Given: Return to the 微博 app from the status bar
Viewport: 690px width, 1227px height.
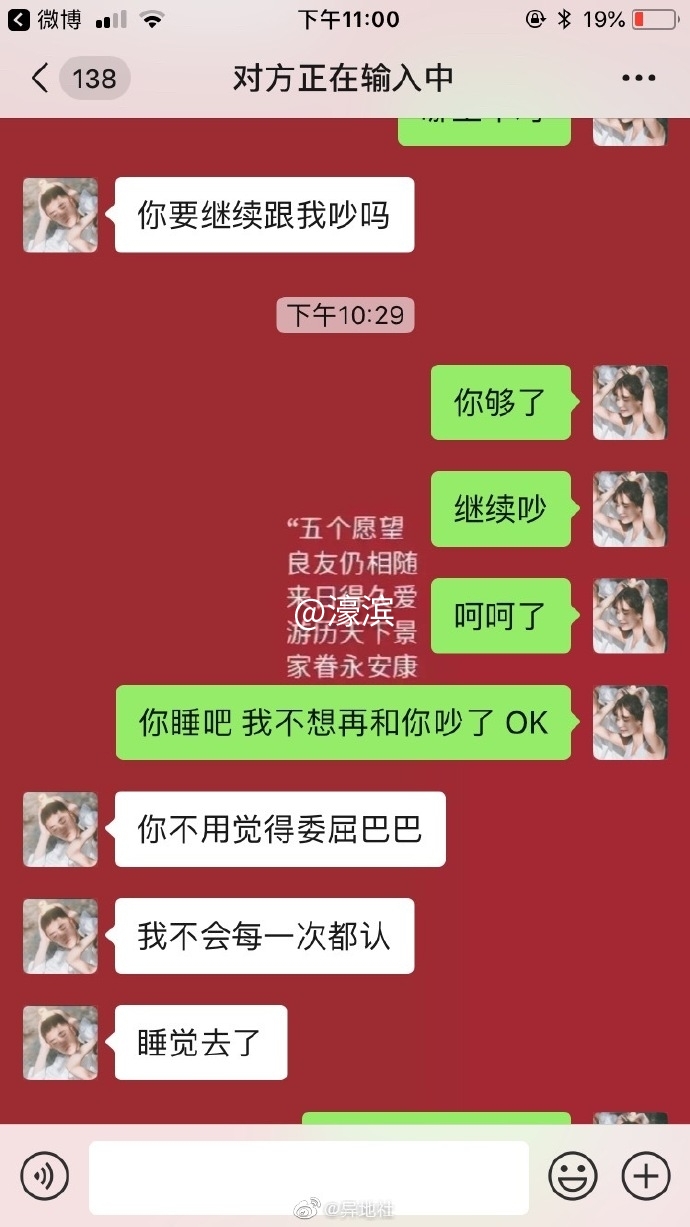Looking at the screenshot, I should tap(45, 19).
